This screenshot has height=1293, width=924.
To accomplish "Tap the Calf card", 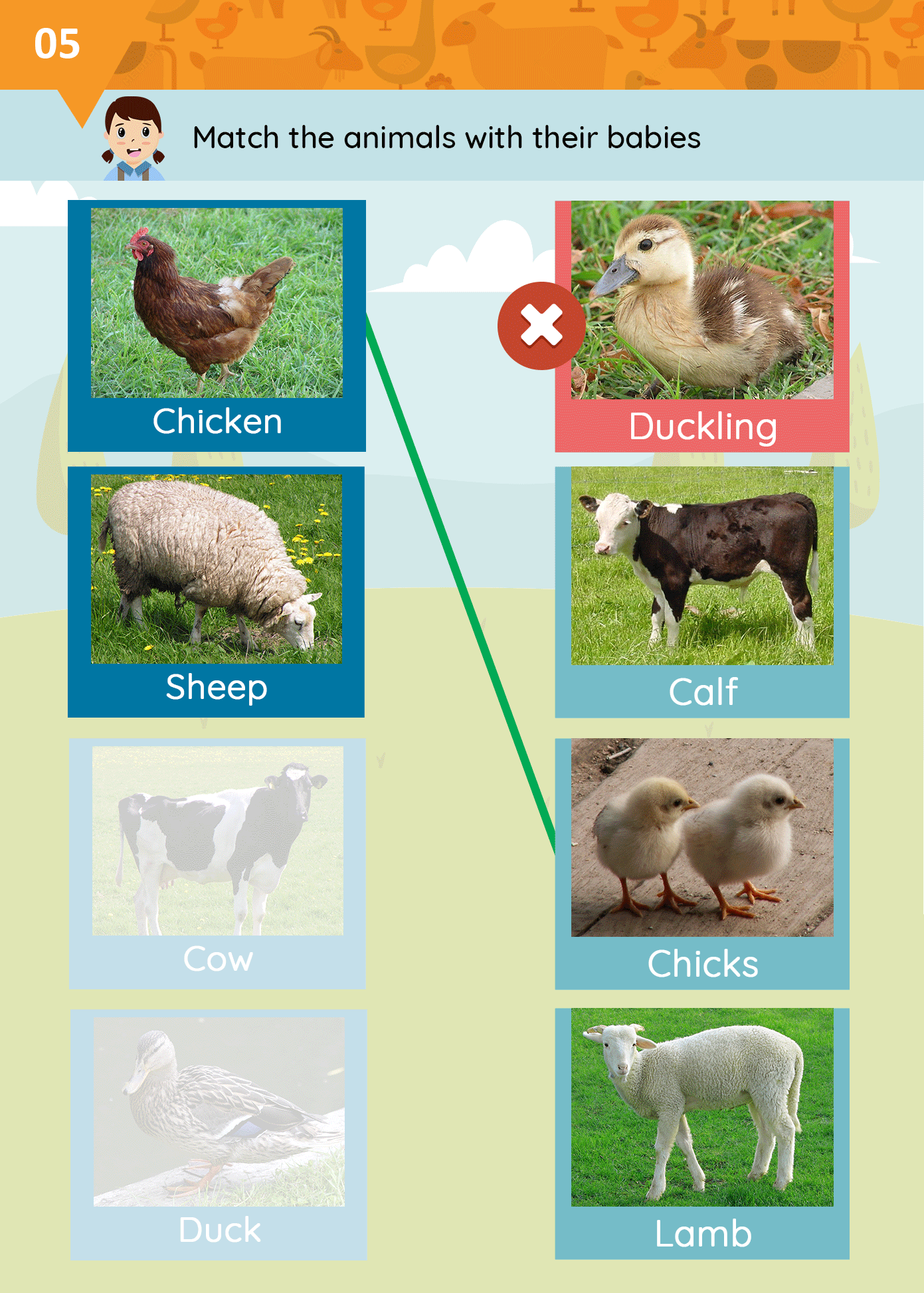I will 702,591.
